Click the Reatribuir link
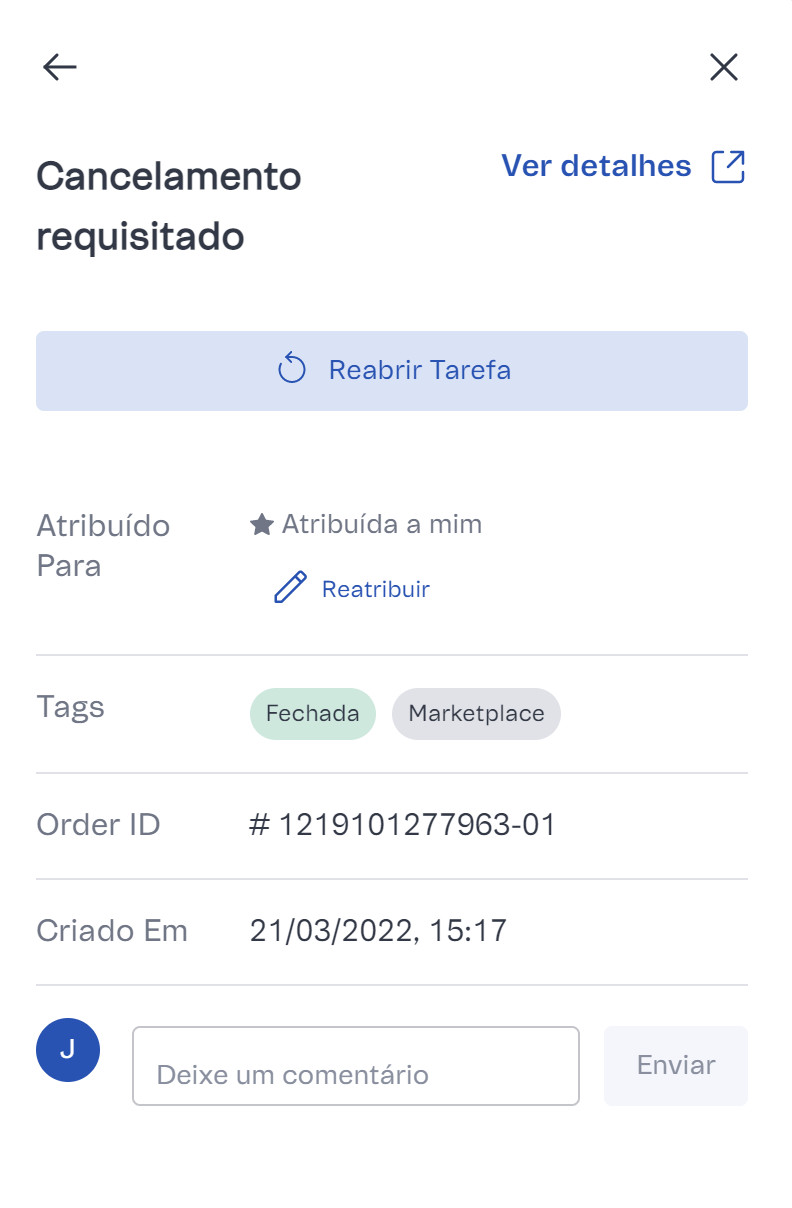792x1208 pixels. click(375, 589)
